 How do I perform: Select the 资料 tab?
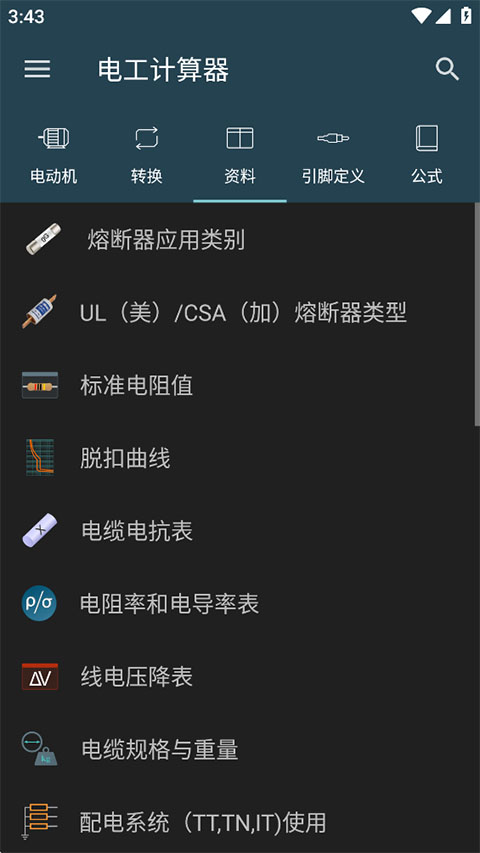(x=240, y=154)
